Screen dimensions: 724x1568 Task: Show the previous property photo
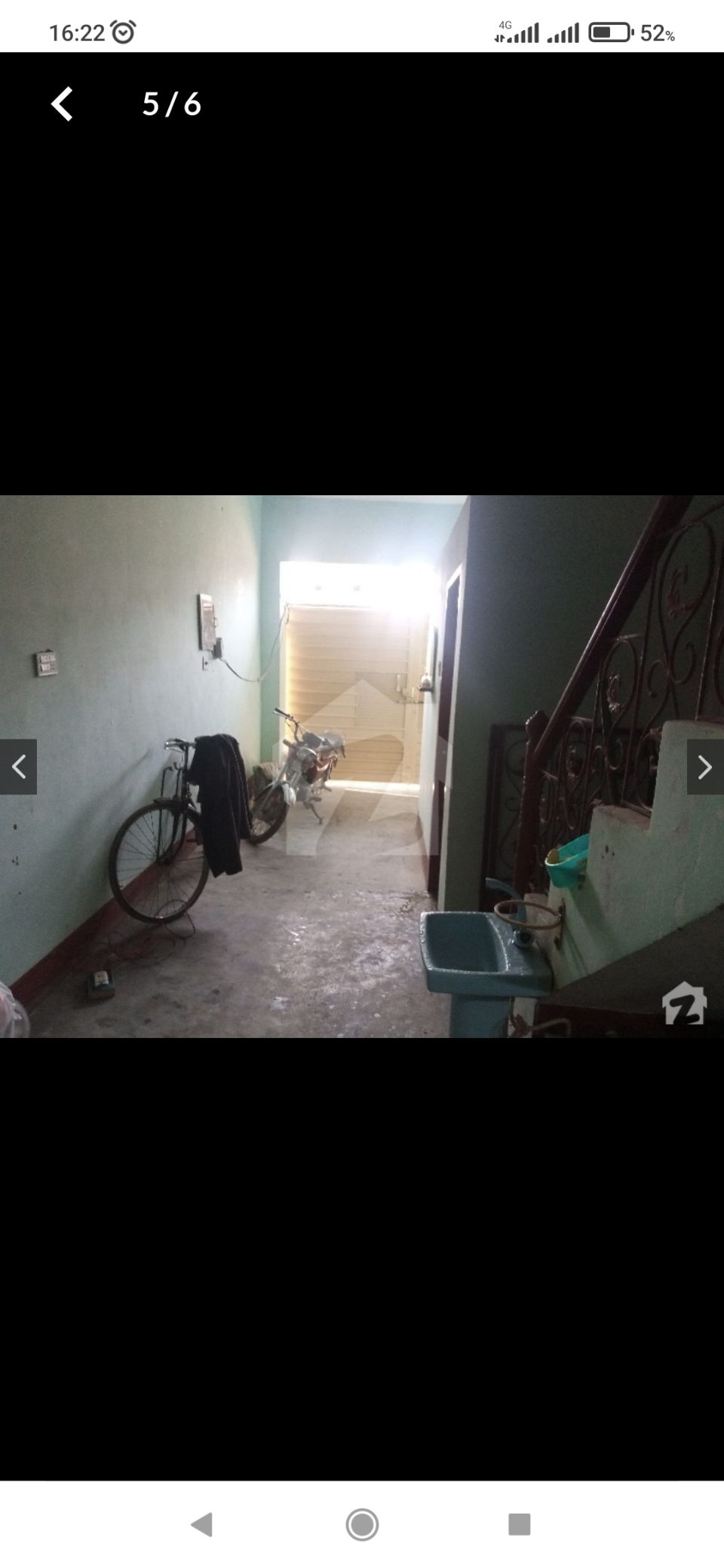19,767
